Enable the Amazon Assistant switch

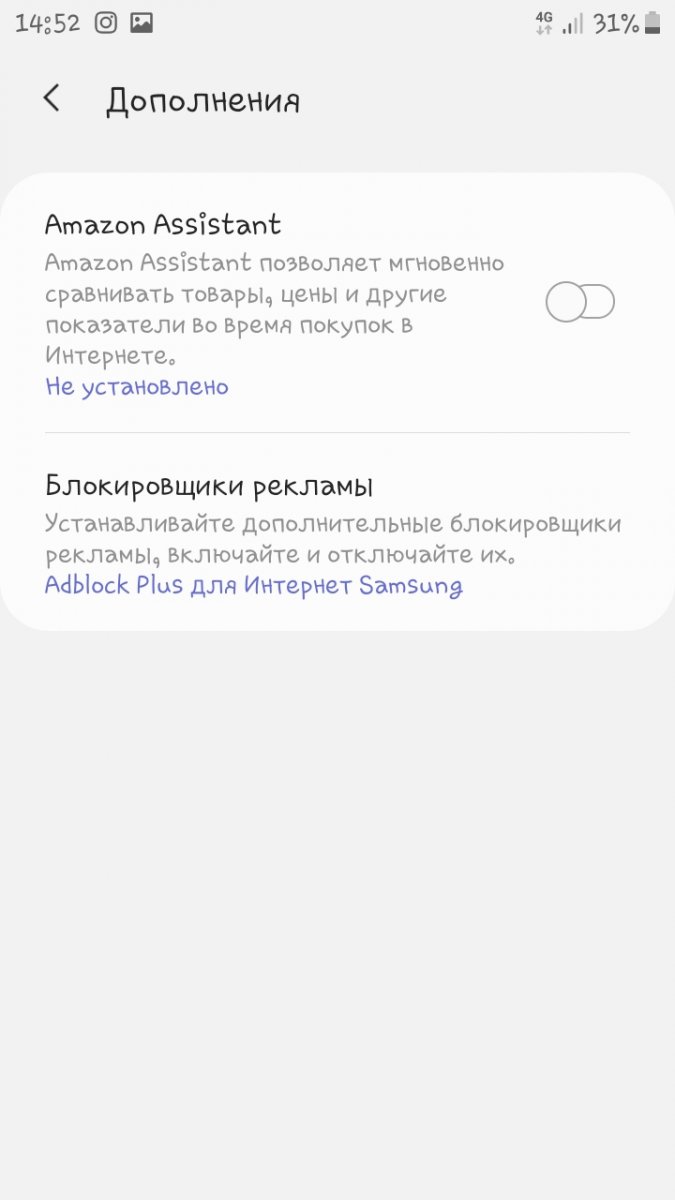pyautogui.click(x=580, y=302)
